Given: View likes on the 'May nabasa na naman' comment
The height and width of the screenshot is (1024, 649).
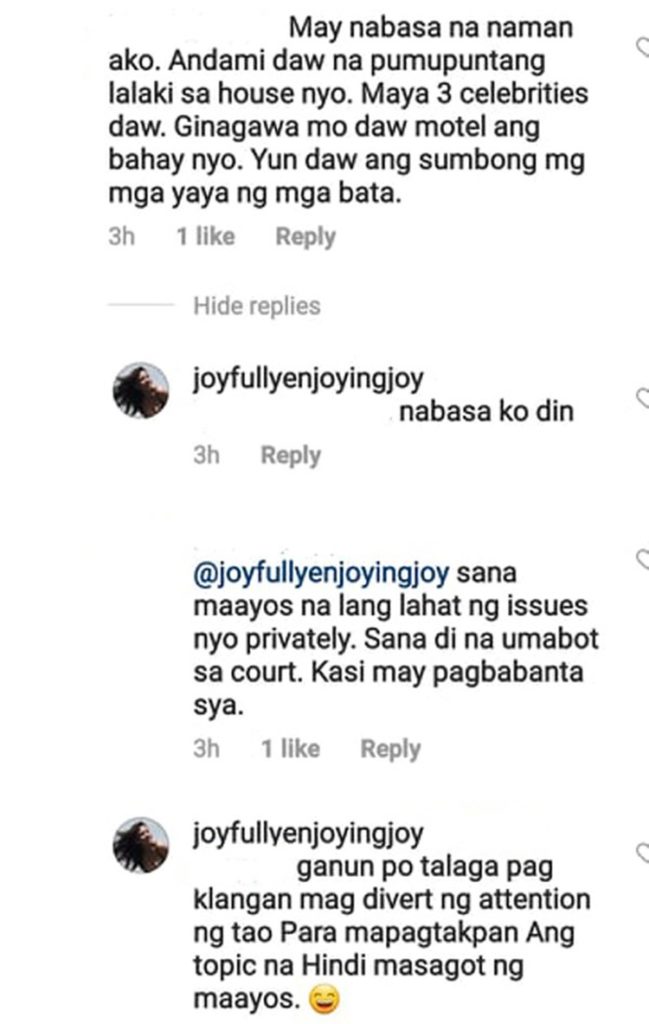Looking at the screenshot, I should pos(205,237).
